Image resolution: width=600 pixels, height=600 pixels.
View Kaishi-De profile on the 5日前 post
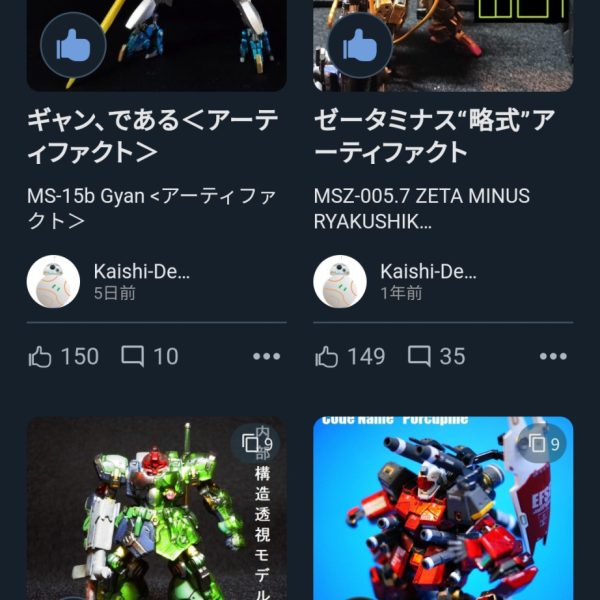(54, 281)
